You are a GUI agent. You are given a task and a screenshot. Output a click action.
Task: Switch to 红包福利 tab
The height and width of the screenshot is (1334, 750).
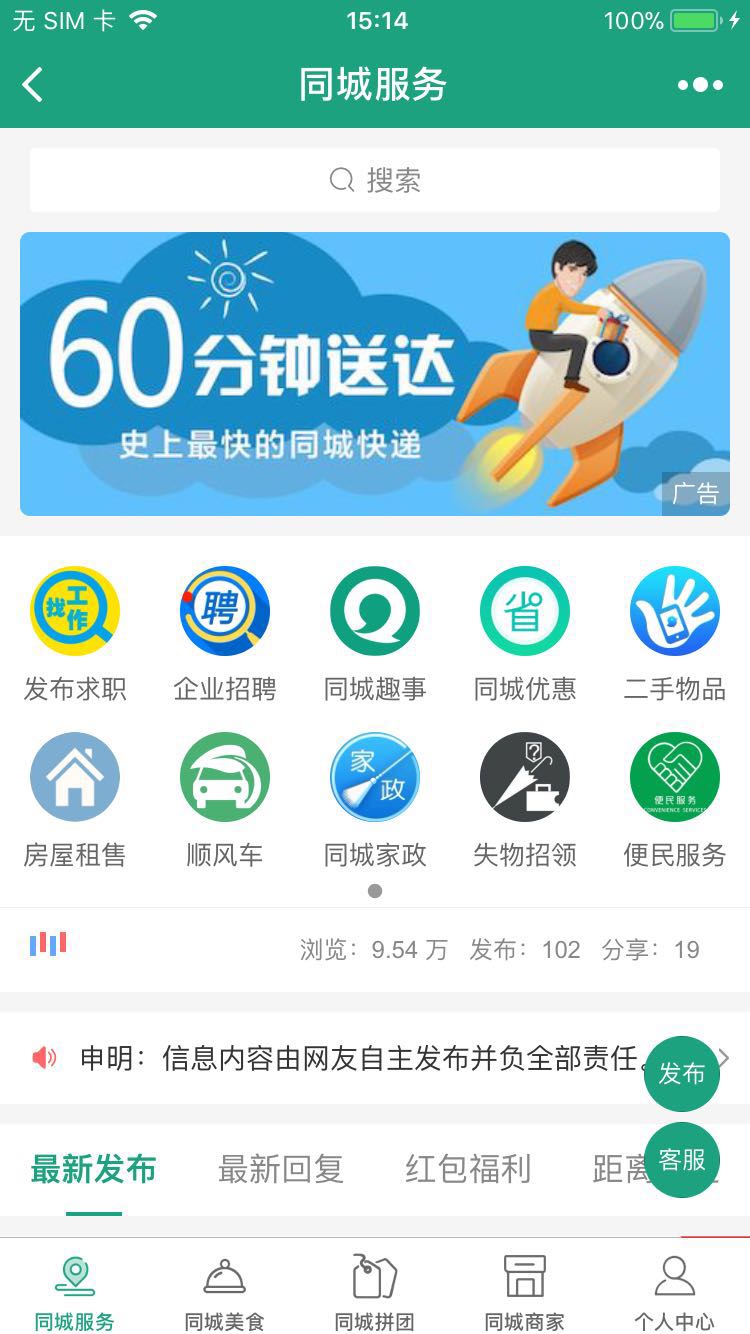pos(468,1169)
